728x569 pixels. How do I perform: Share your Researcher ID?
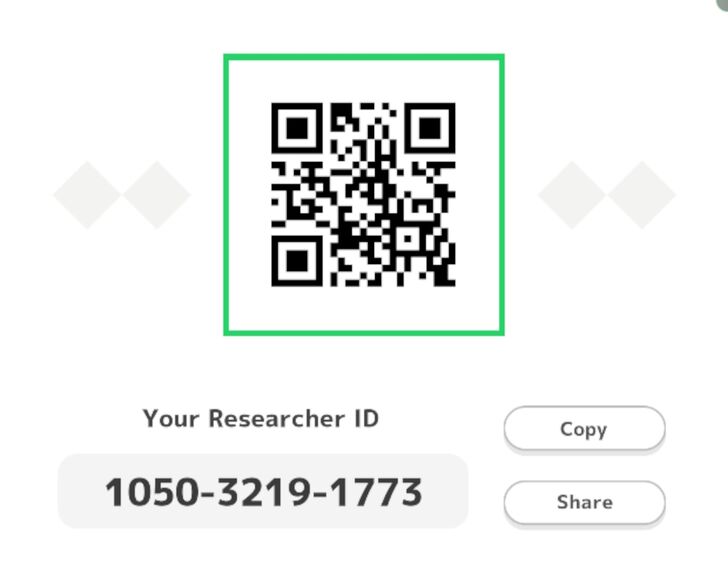[x=583, y=502]
